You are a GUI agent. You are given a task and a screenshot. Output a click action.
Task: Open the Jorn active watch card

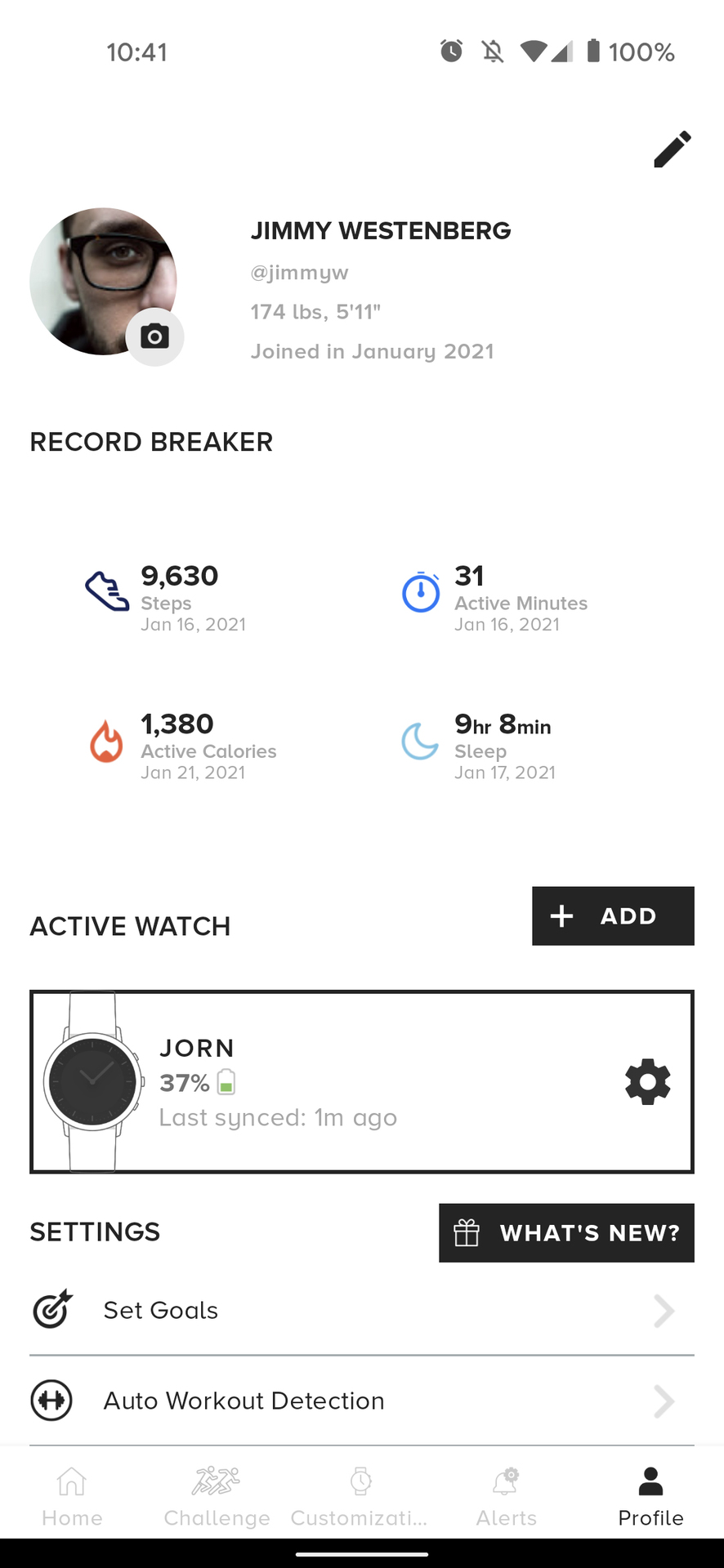tap(362, 1082)
